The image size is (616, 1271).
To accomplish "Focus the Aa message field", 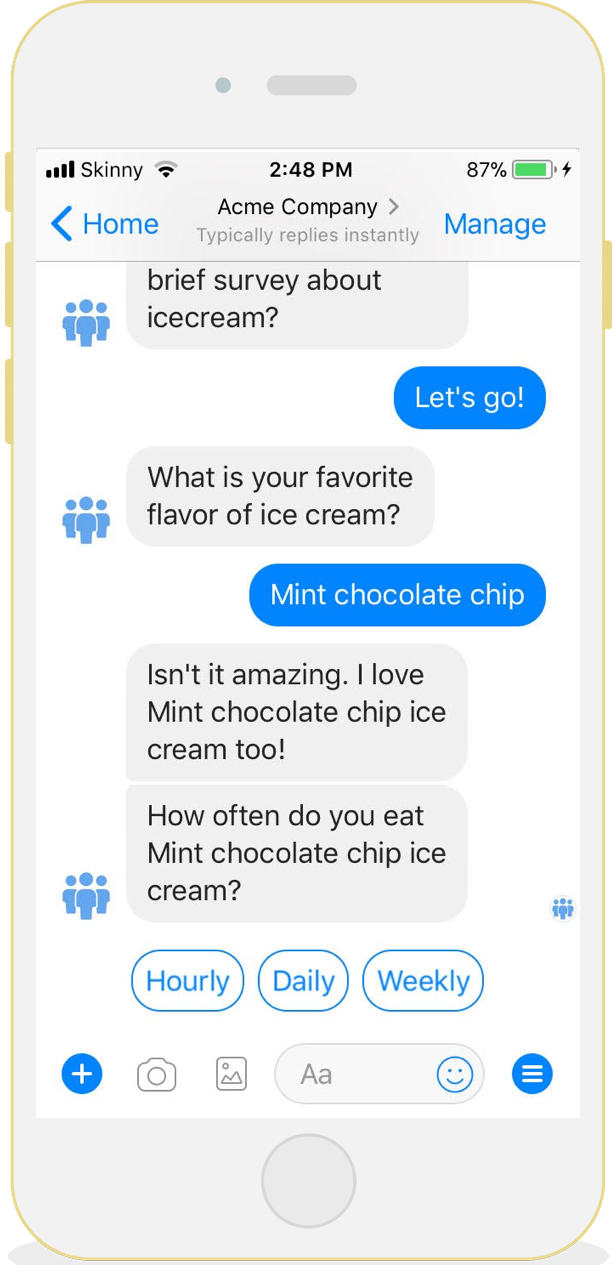I will (350, 1074).
